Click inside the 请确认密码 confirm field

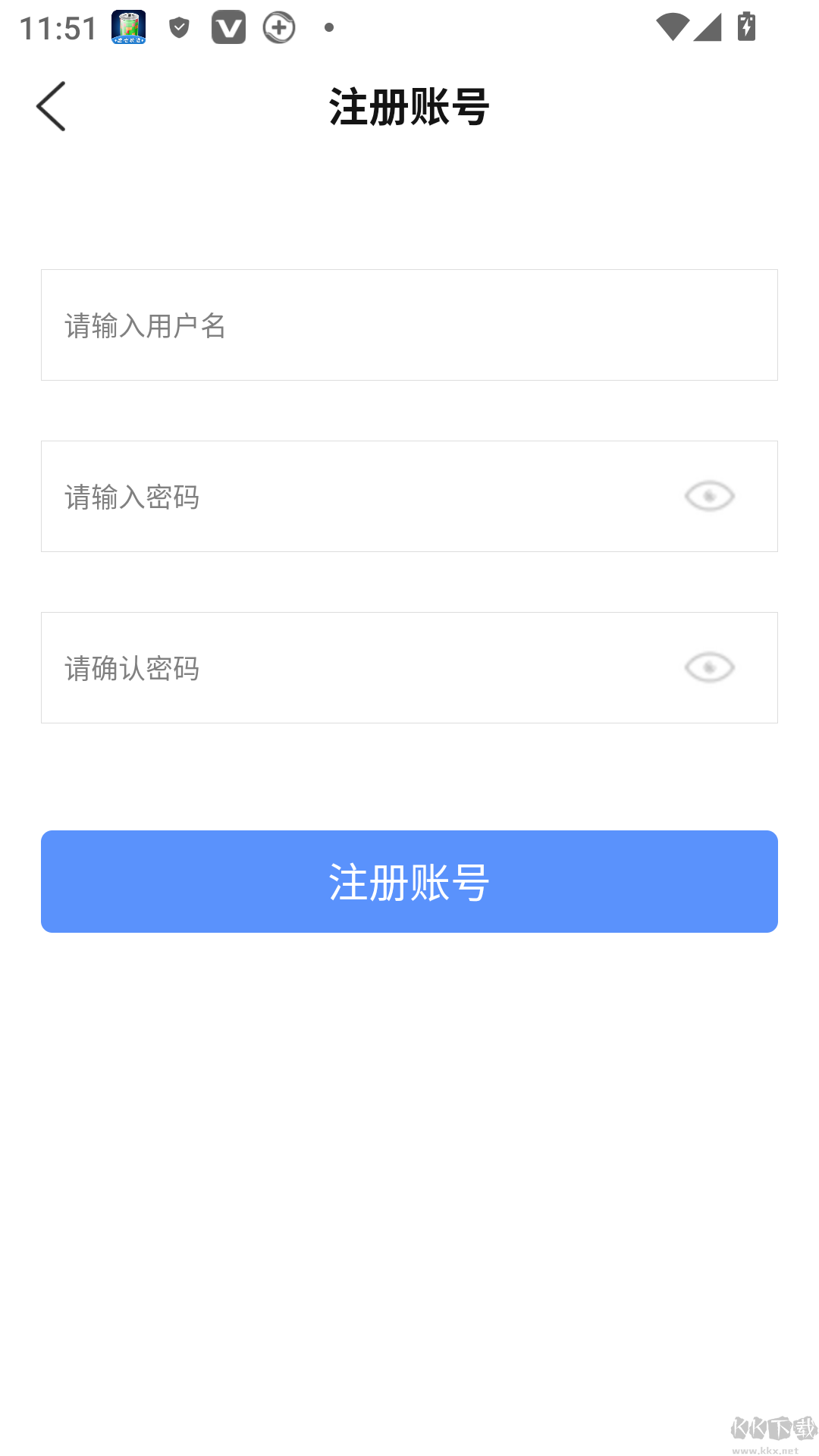tap(303, 667)
